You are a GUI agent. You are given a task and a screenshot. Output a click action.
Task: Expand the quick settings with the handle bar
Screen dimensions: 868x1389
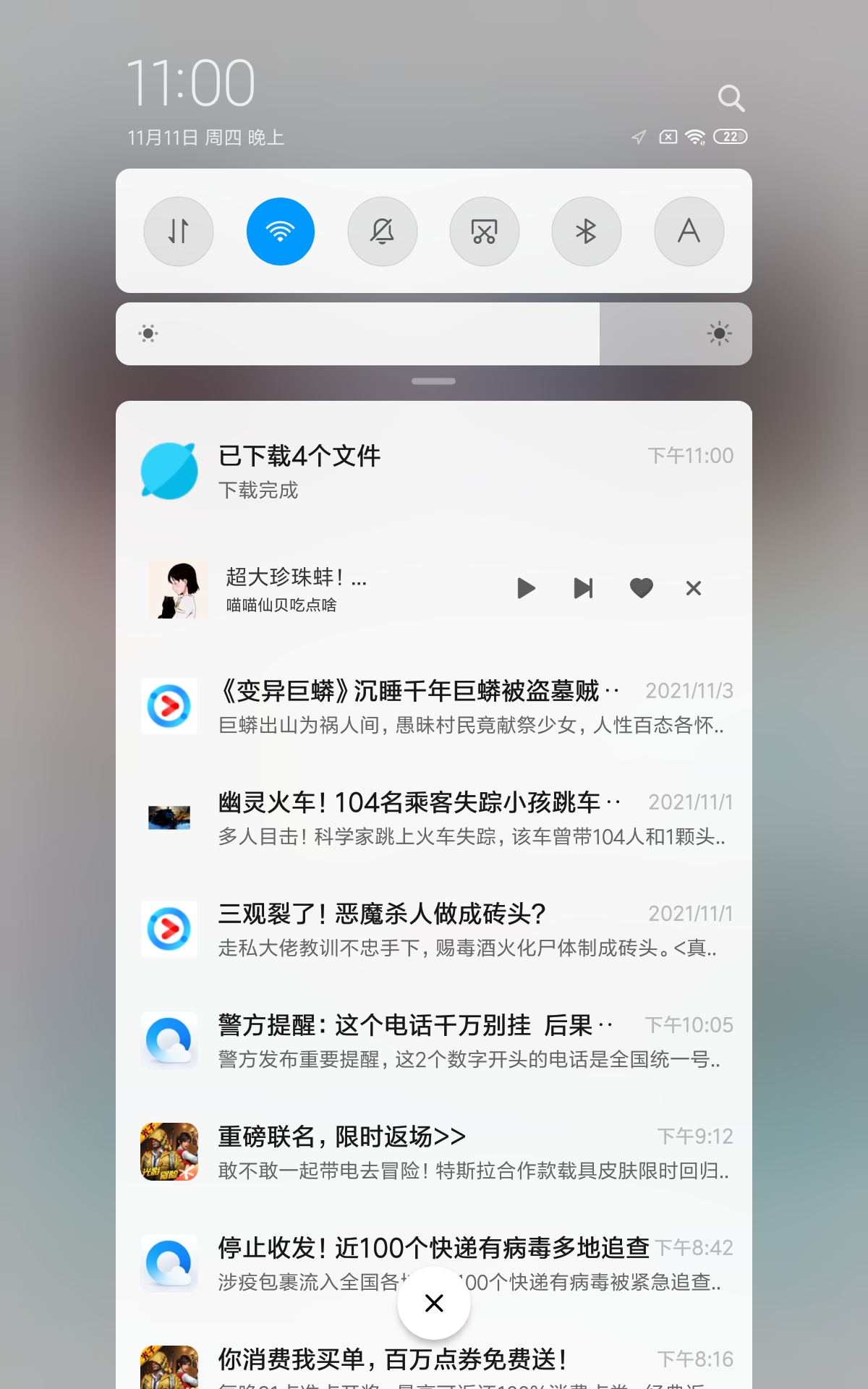coord(433,381)
